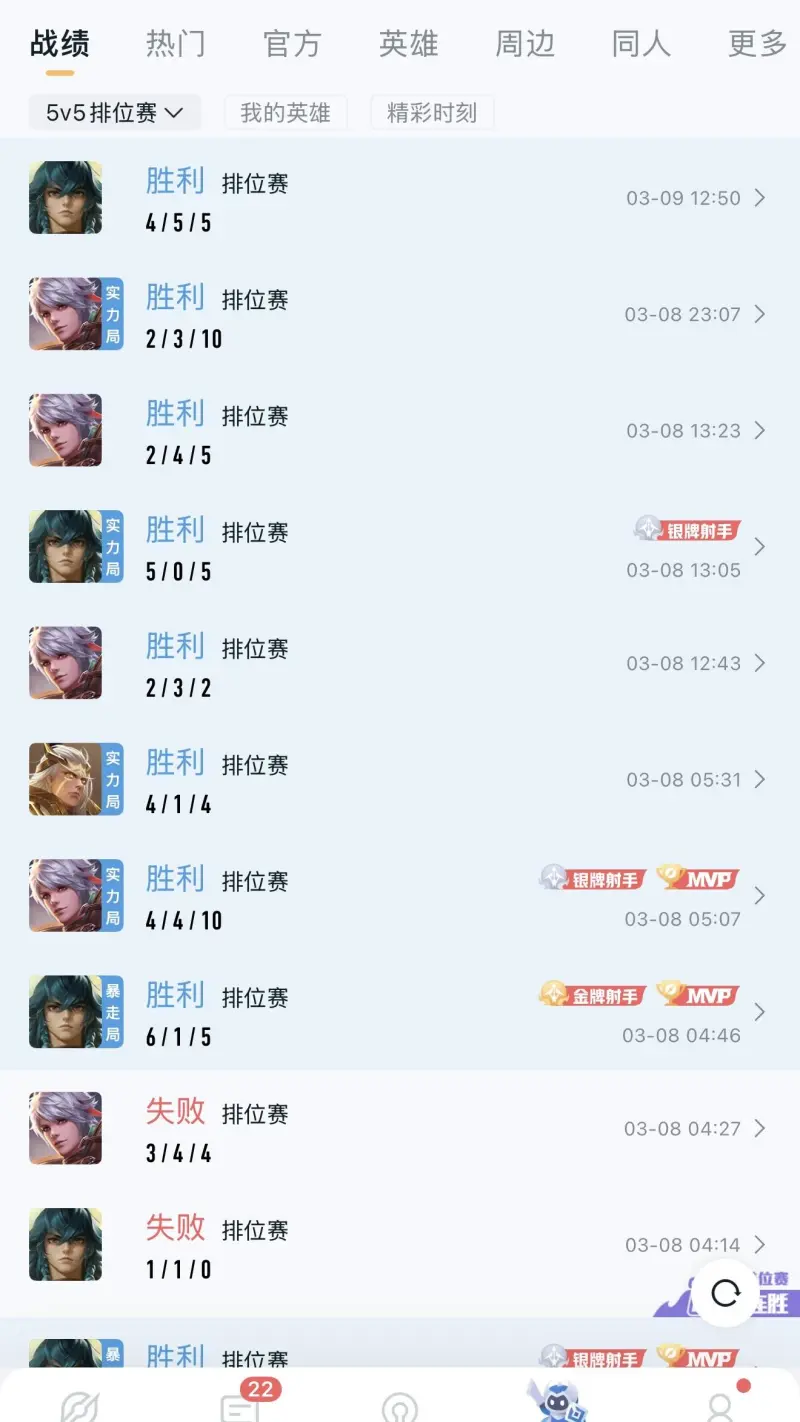View the lost match at 03-08 04:14
The width and height of the screenshot is (800, 1422).
pos(400,1245)
